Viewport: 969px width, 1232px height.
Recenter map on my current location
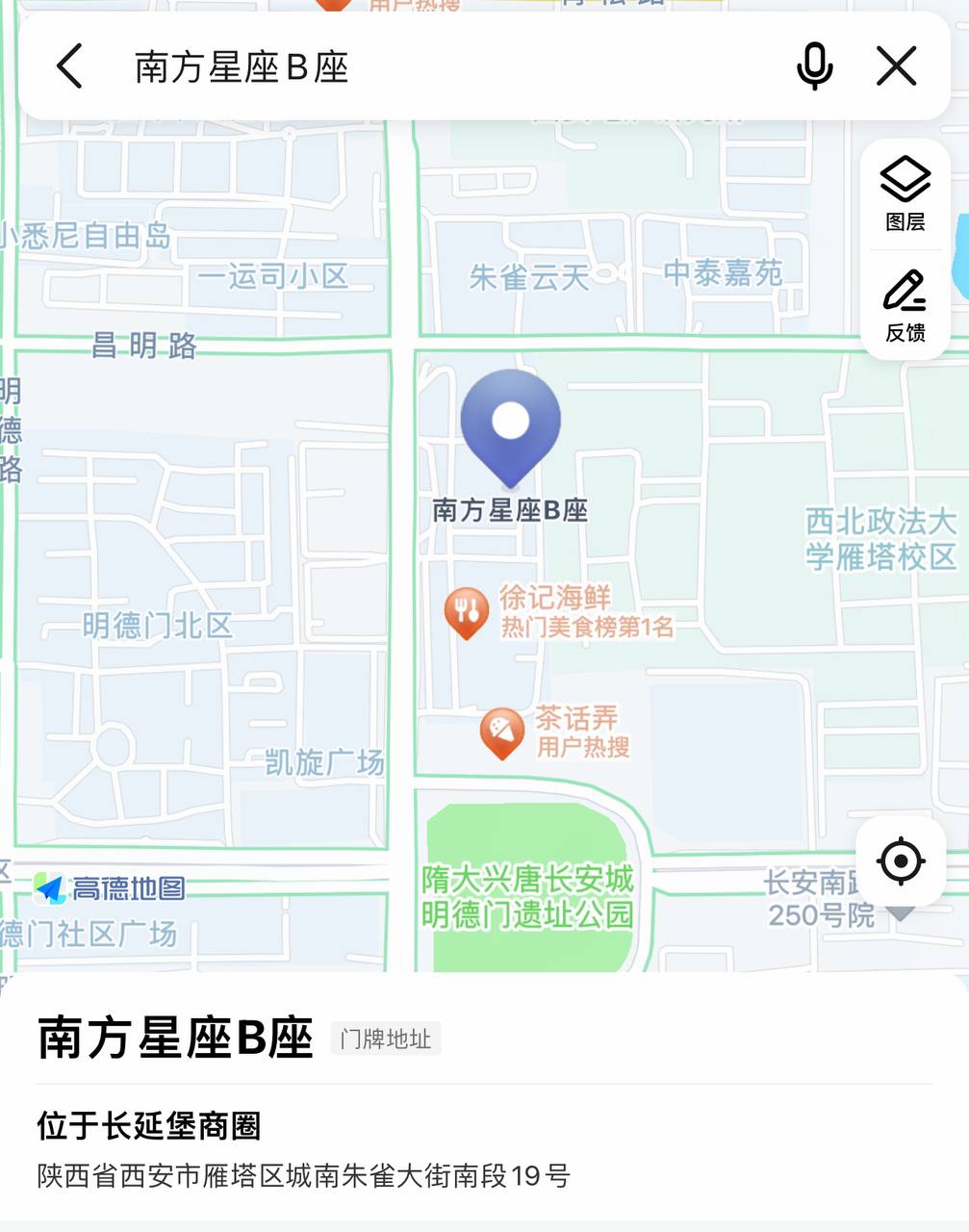(x=901, y=860)
